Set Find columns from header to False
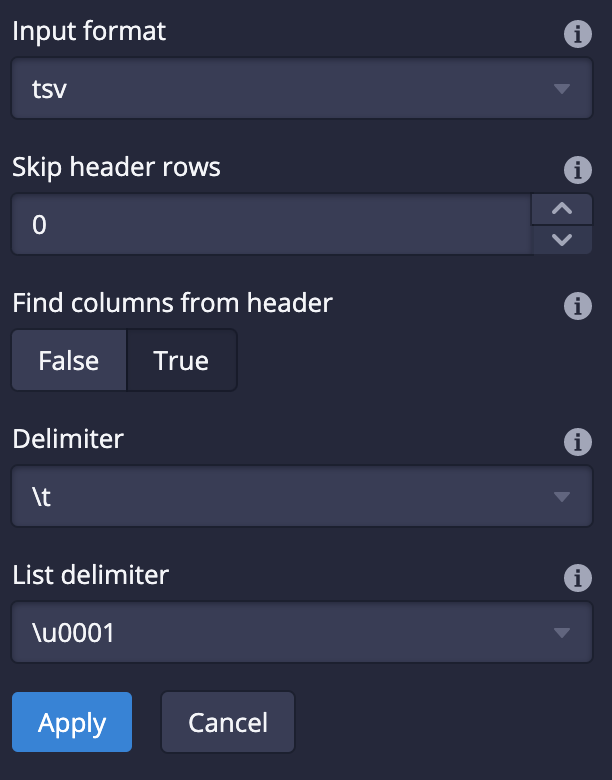 coord(69,361)
